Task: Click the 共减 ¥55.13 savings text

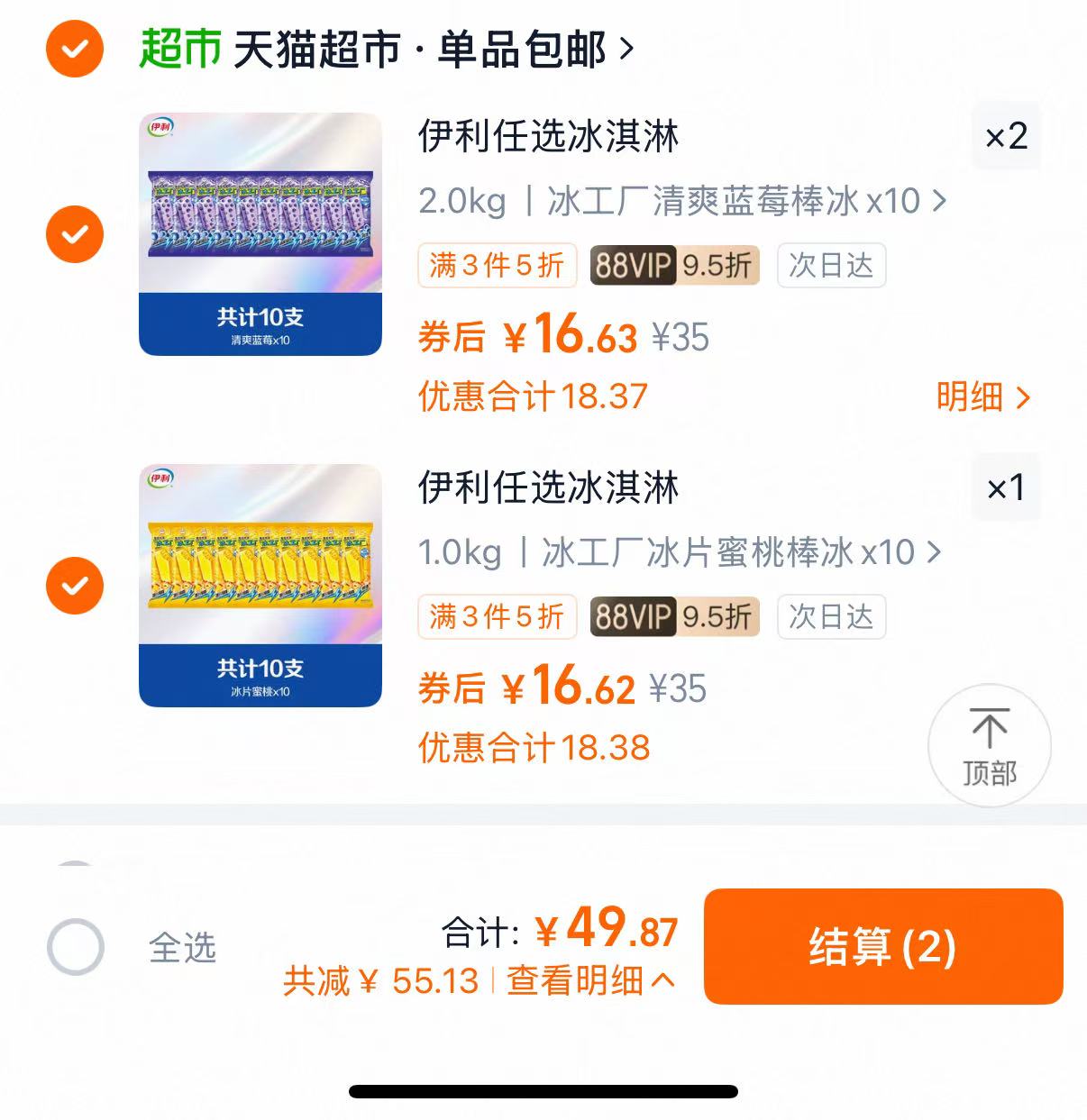Action: (382, 981)
